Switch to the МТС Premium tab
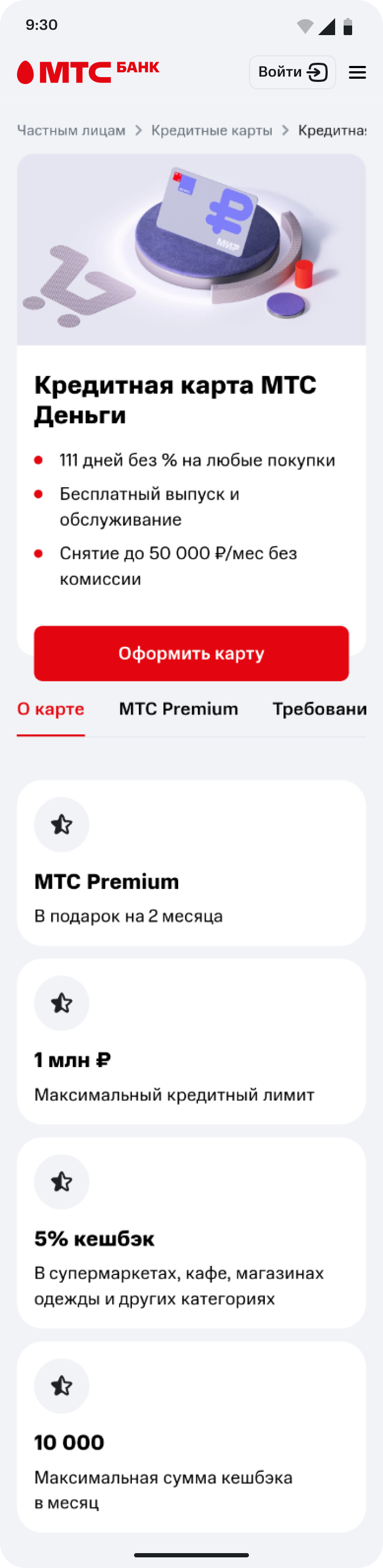383x1568 pixels. point(178,709)
